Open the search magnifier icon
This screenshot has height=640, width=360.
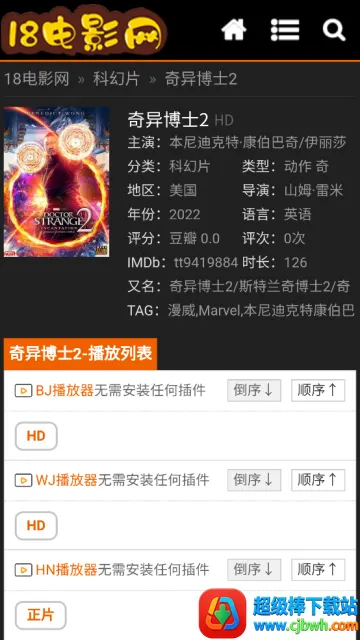(334, 29)
